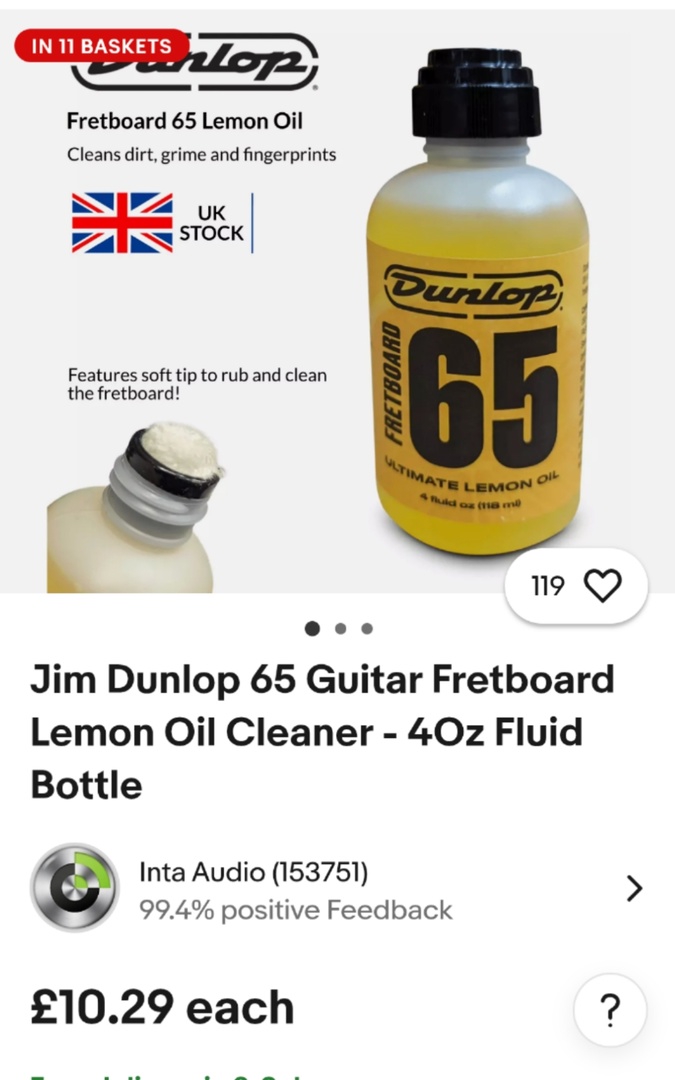Screen dimensions: 675x1080
Task: Open Inta Audio seller profile row
Action: coord(338,889)
